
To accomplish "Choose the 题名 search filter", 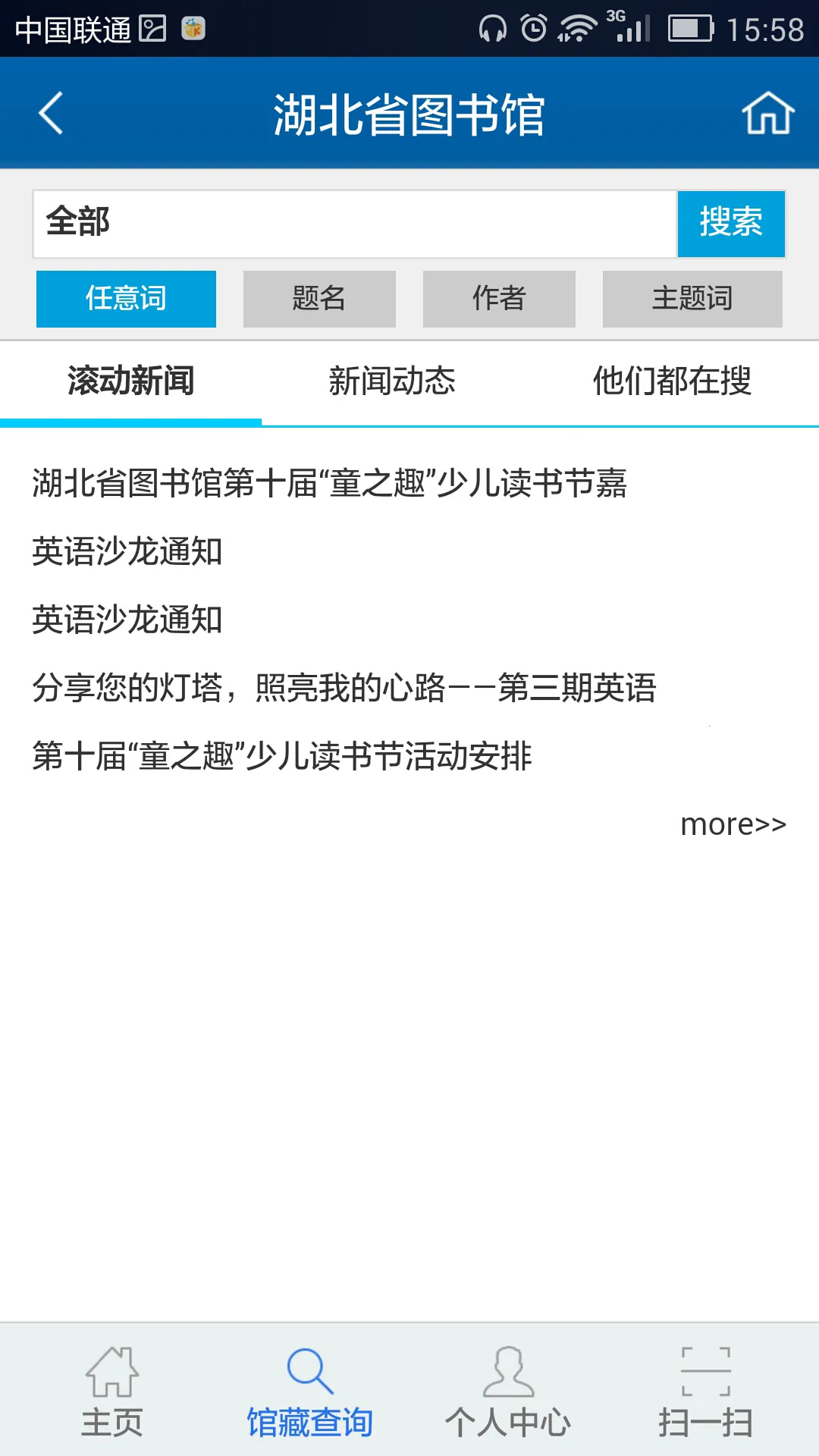I will 319,299.
